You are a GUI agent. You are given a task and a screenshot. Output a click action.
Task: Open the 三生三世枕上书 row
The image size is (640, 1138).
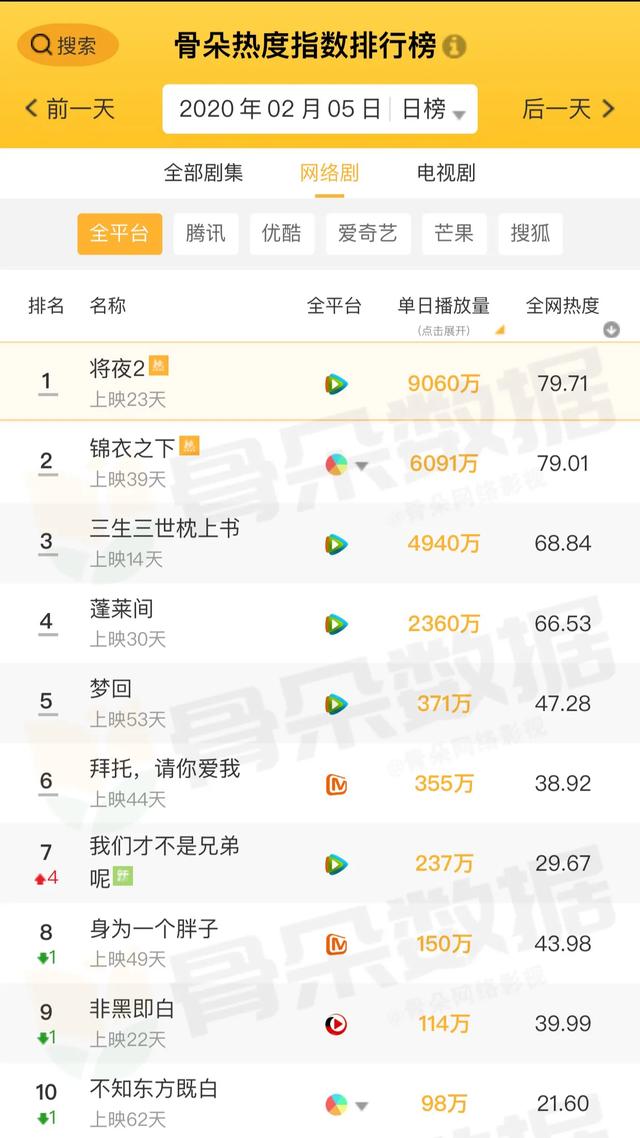point(320,542)
